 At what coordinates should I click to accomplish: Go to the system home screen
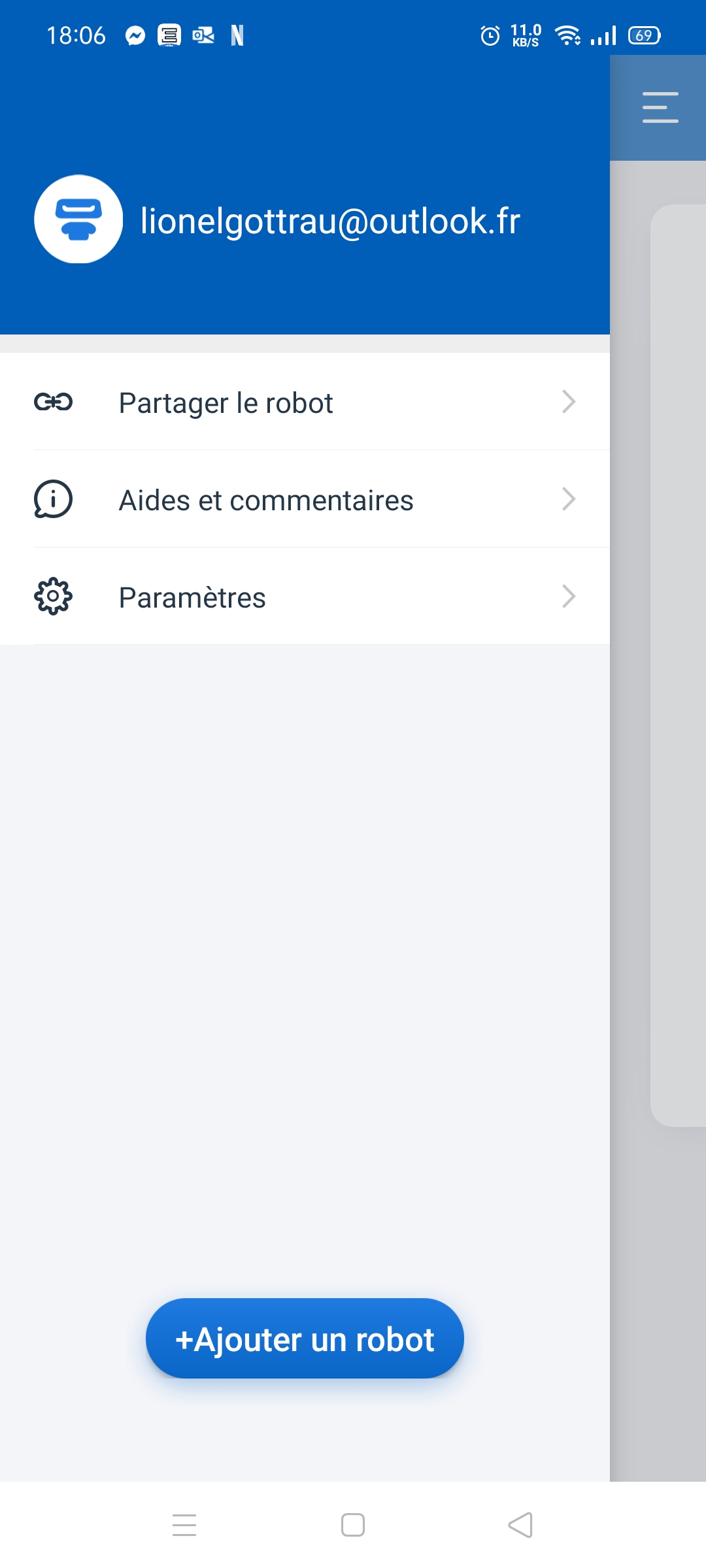(353, 1526)
